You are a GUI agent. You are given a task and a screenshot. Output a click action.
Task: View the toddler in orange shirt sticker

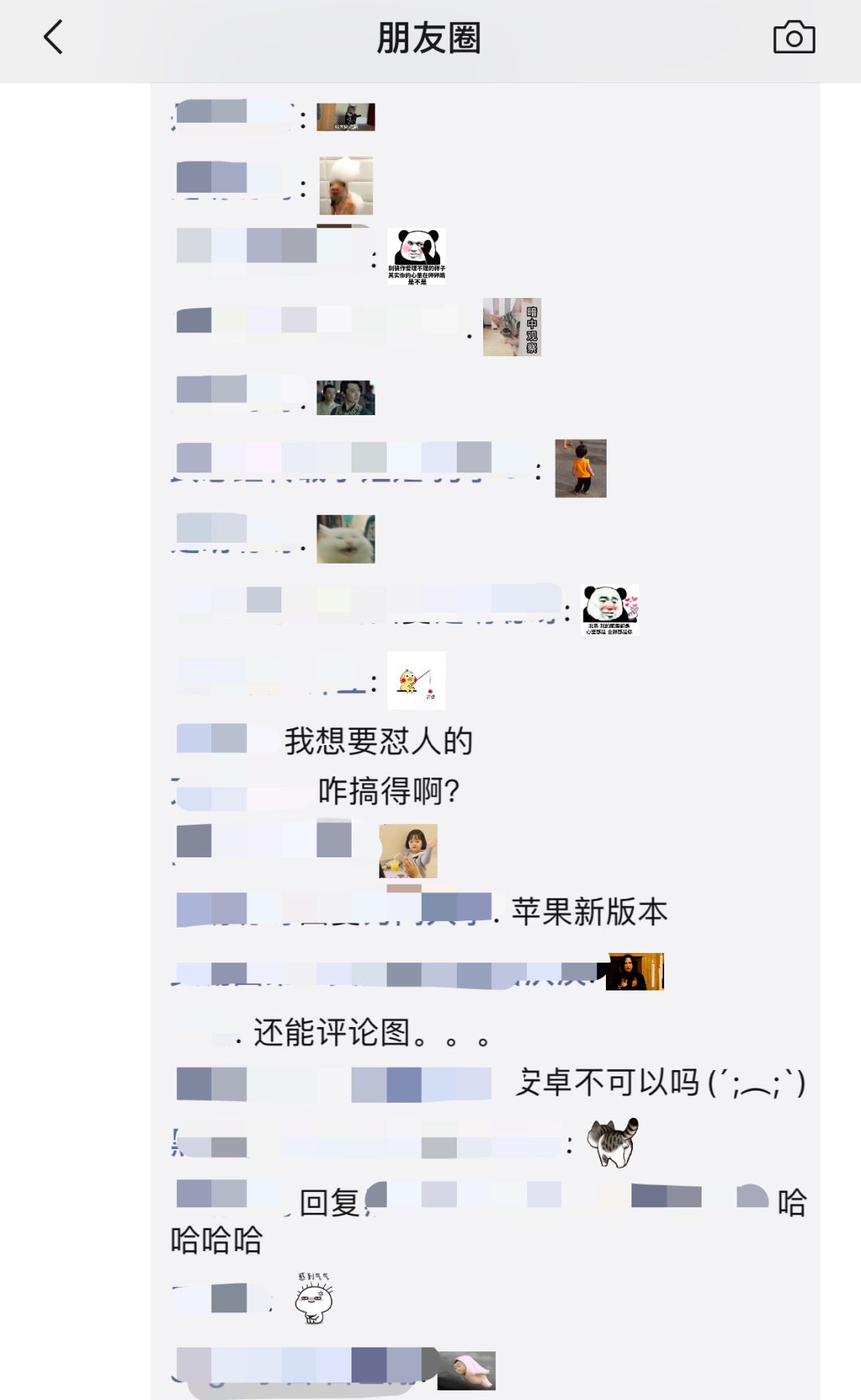(580, 469)
